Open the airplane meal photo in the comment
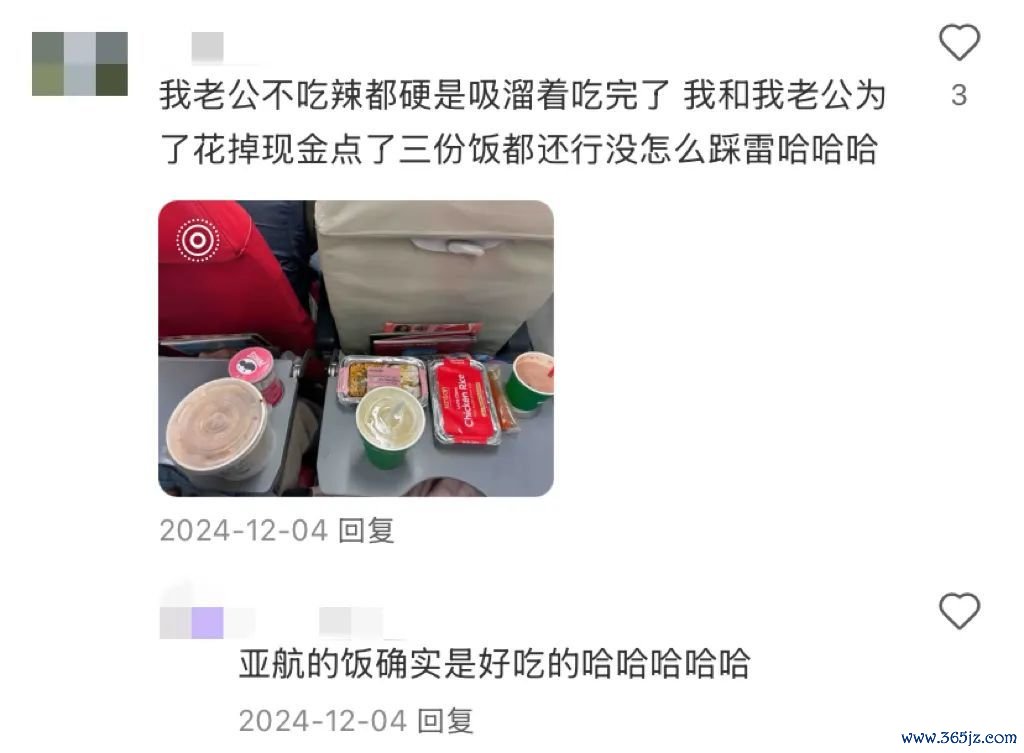 (356, 348)
